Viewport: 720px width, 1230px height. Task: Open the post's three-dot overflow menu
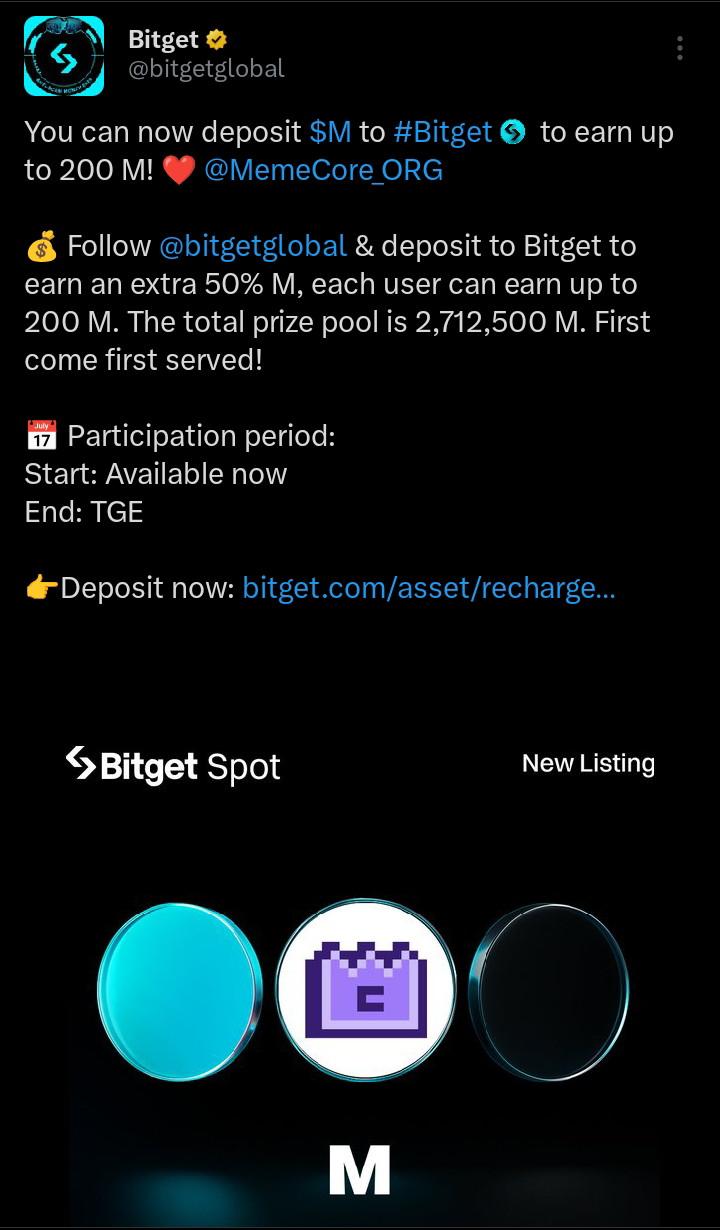tap(680, 48)
